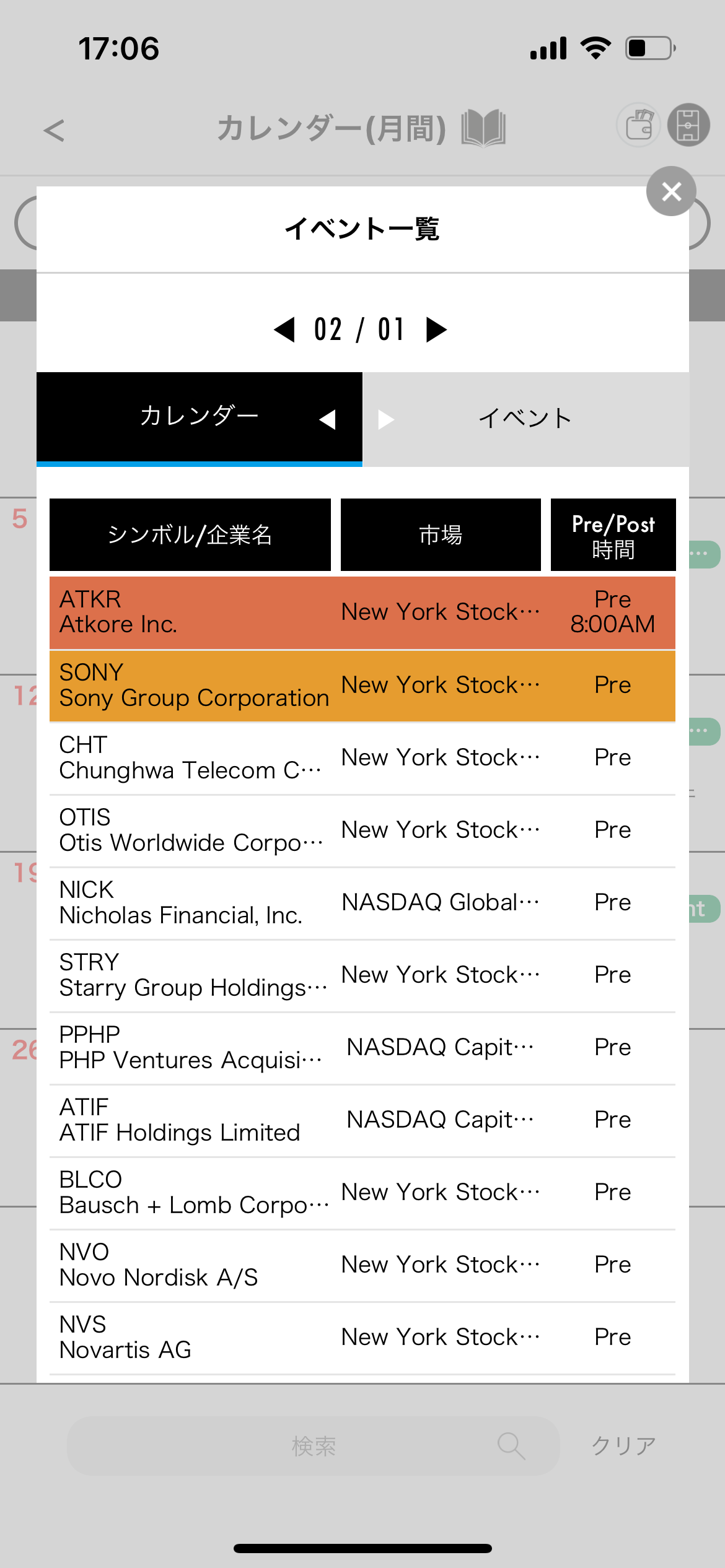Image resolution: width=725 pixels, height=1568 pixels.
Task: Open the NVS Novartis AG row
Action: [x=362, y=1338]
